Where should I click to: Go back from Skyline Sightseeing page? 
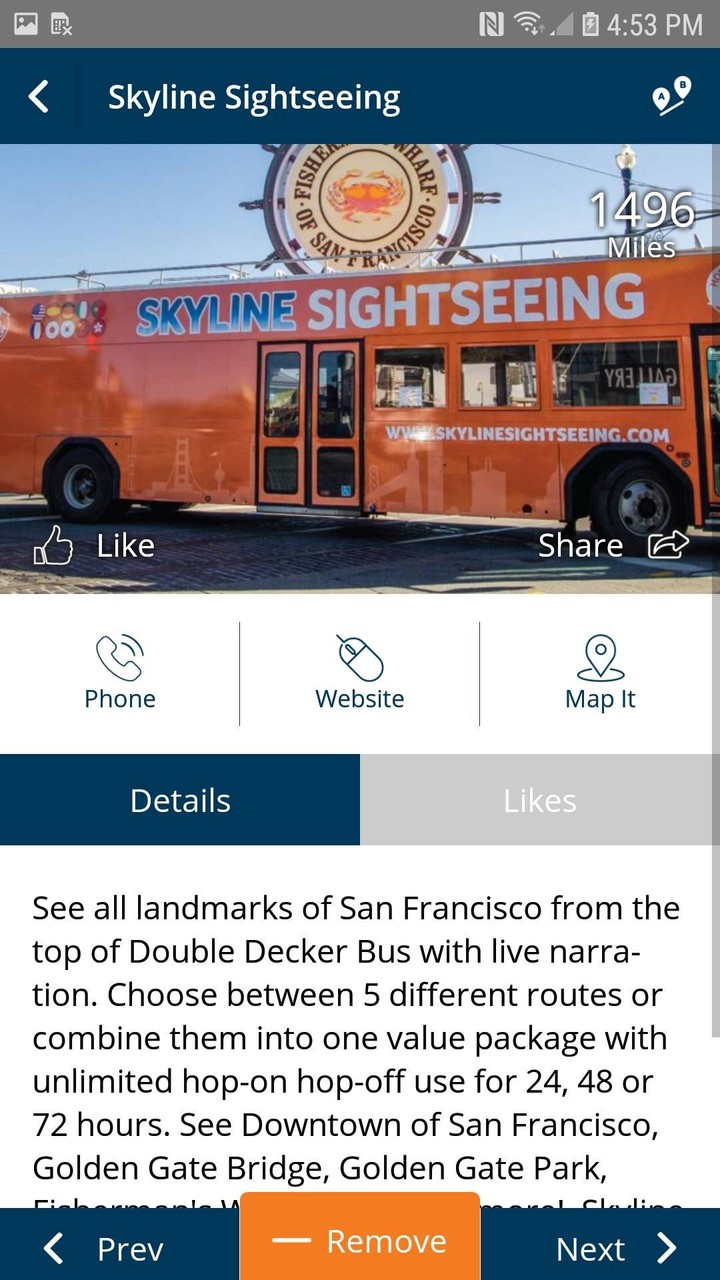pos(39,97)
